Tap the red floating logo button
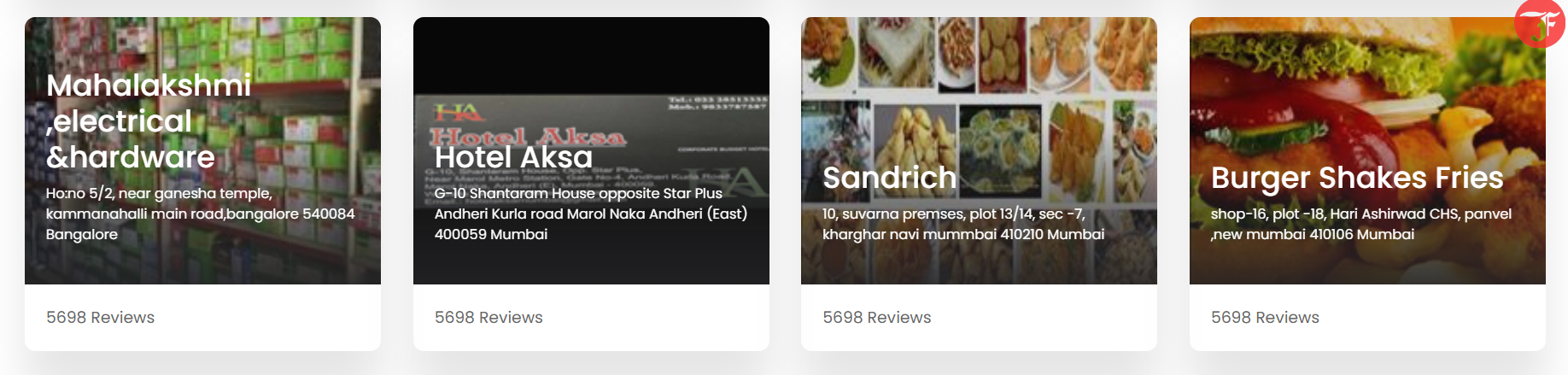1568x375 pixels. click(1540, 24)
